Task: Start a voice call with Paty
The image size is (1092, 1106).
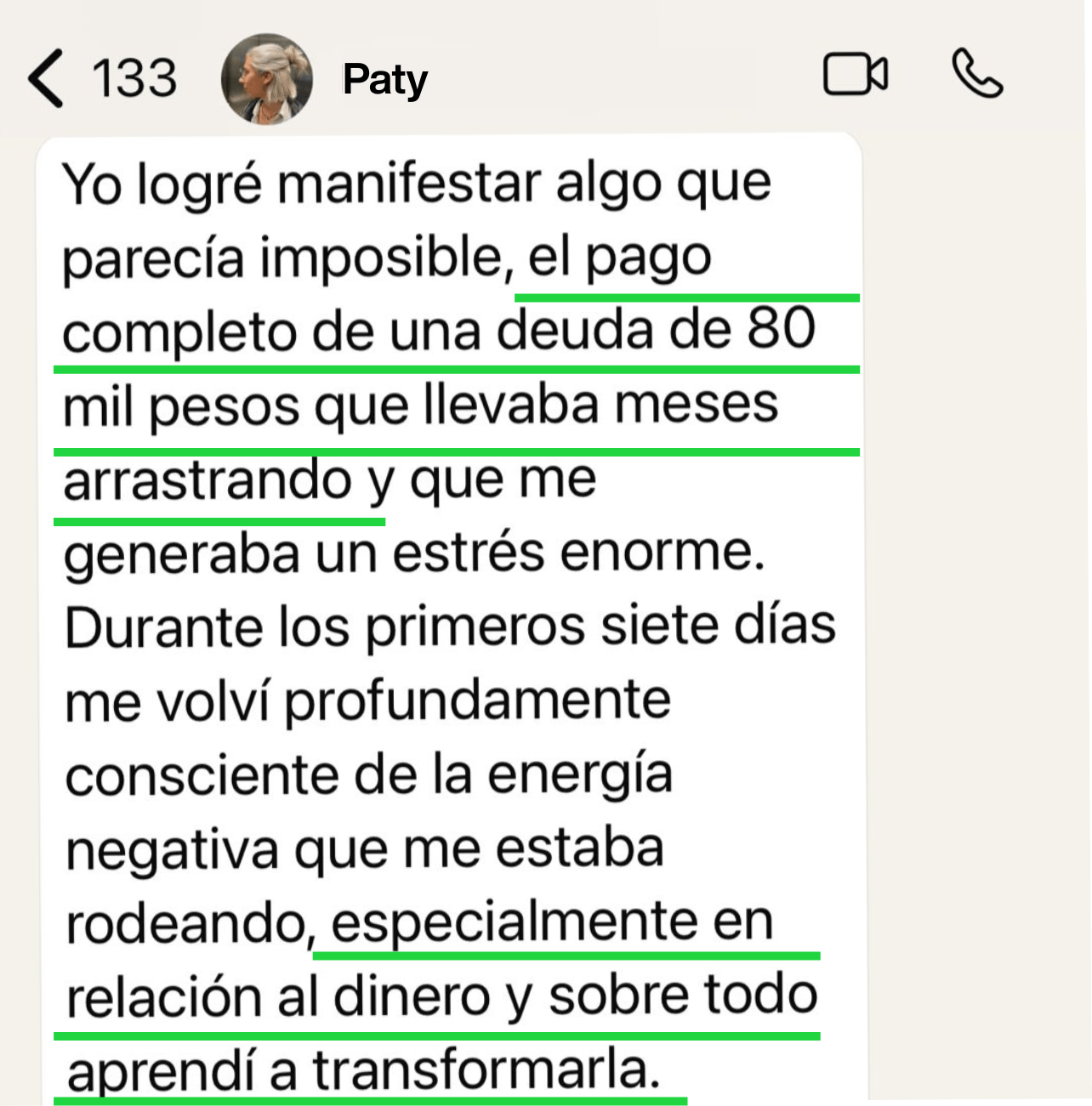Action: click(x=977, y=75)
